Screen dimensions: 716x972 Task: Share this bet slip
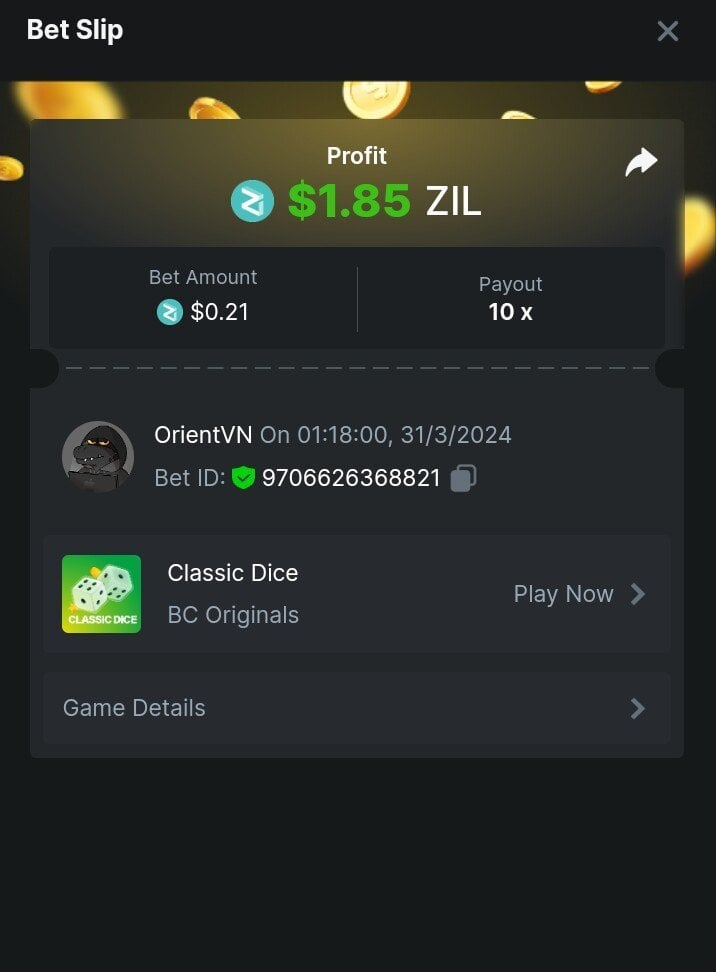pyautogui.click(x=641, y=162)
